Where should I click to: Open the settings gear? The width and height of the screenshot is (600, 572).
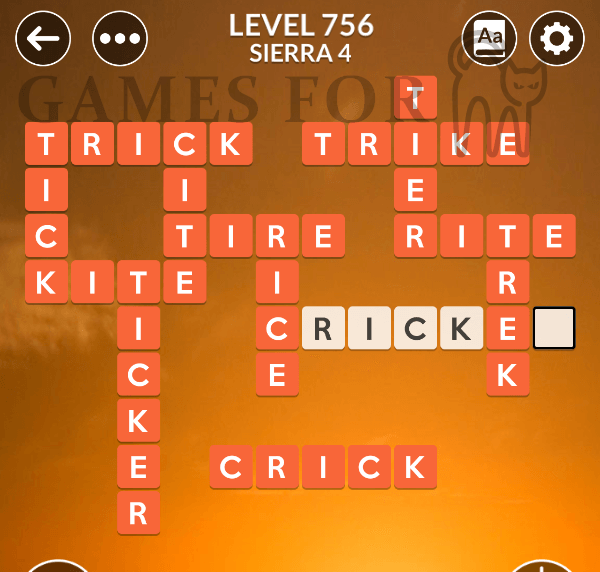556,39
